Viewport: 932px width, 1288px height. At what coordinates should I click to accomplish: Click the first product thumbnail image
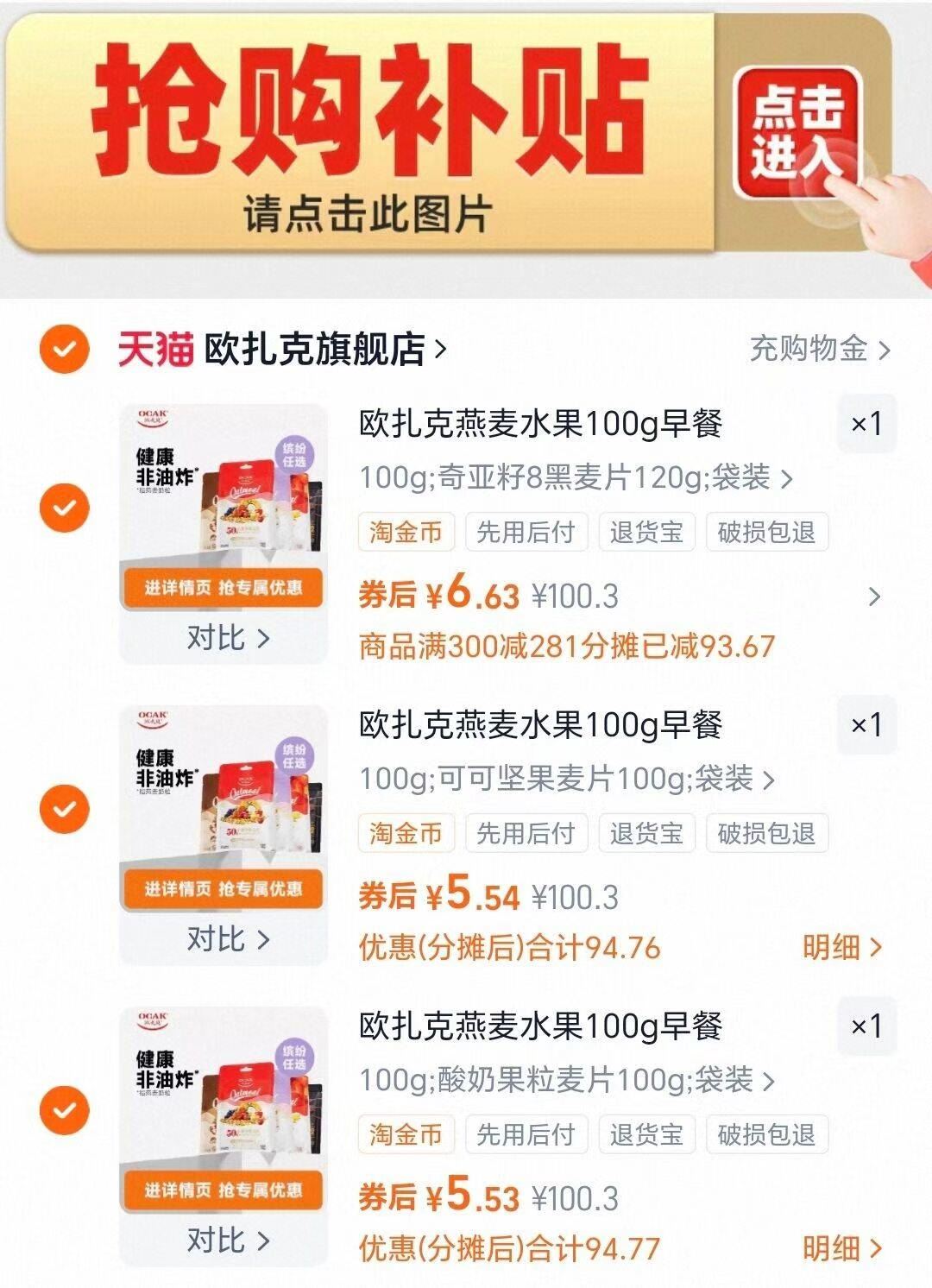[x=226, y=501]
